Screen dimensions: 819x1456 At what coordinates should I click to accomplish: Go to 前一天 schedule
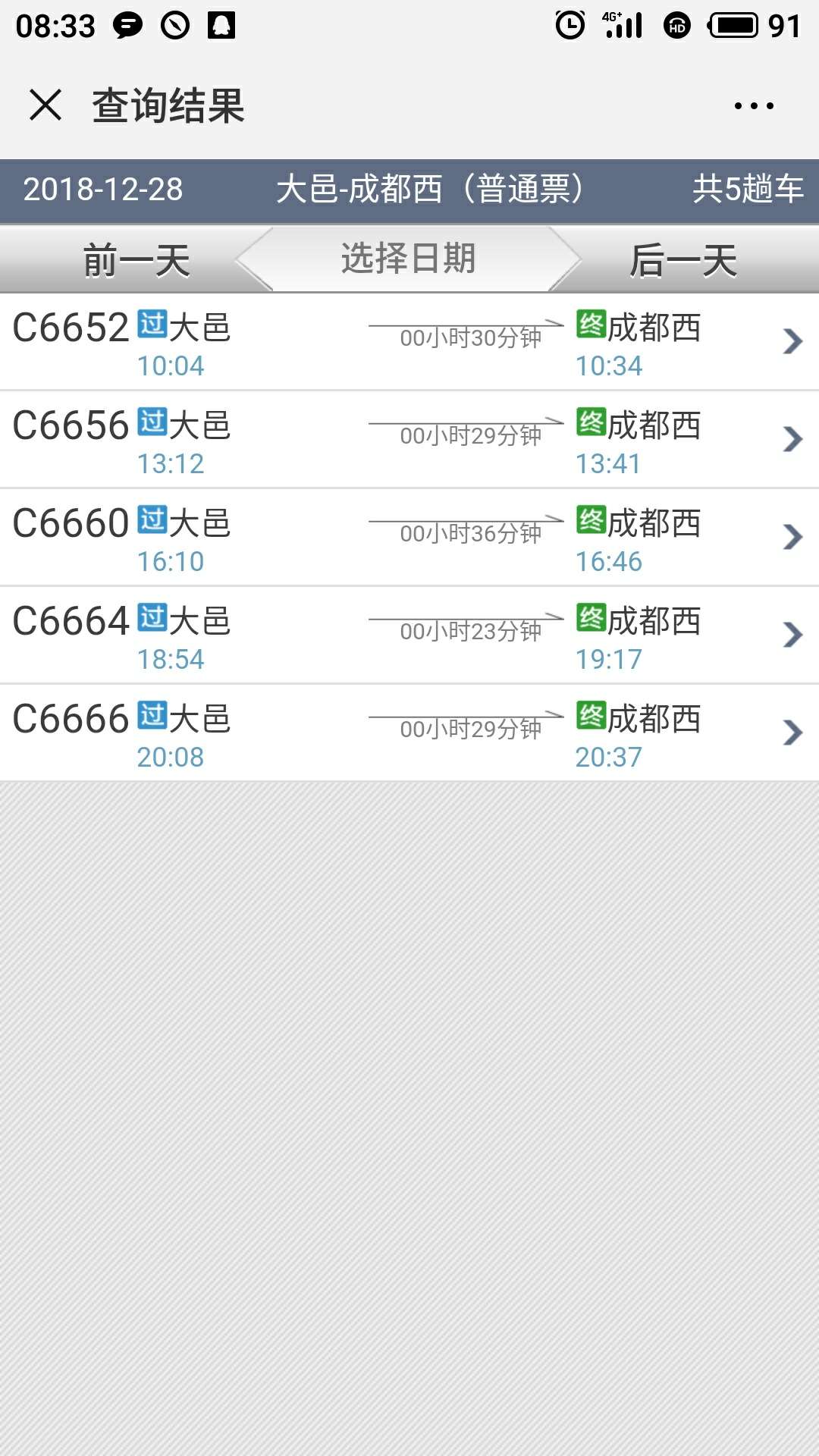(136, 260)
